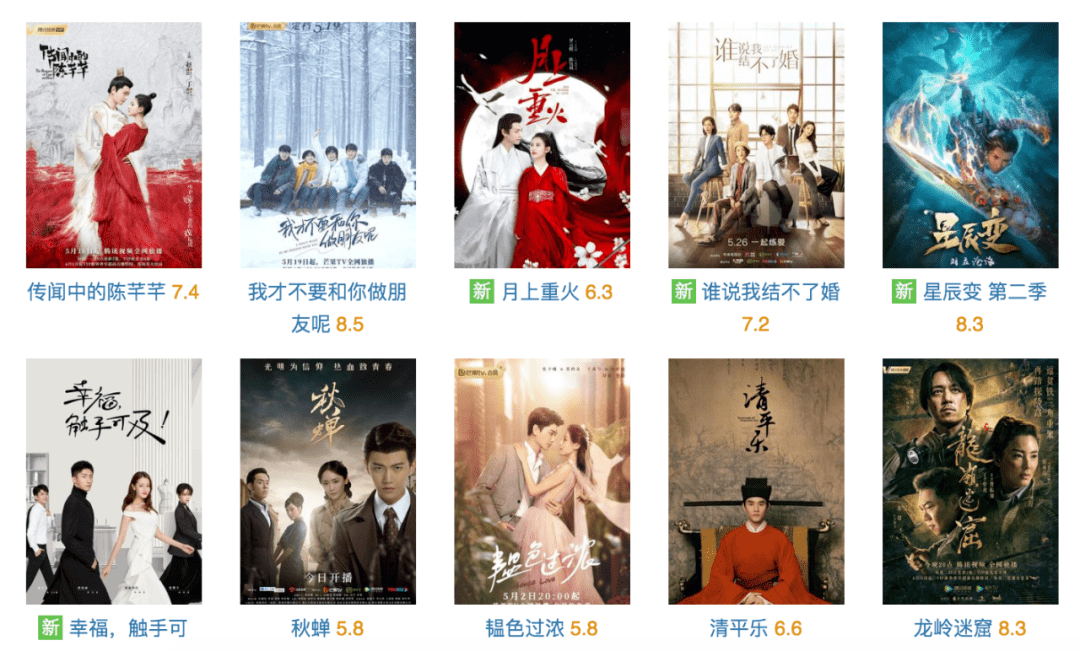Viewport: 1080px width, 651px height.
Task: Open 幸福，触手可及 show tile
Action: [x=114, y=482]
